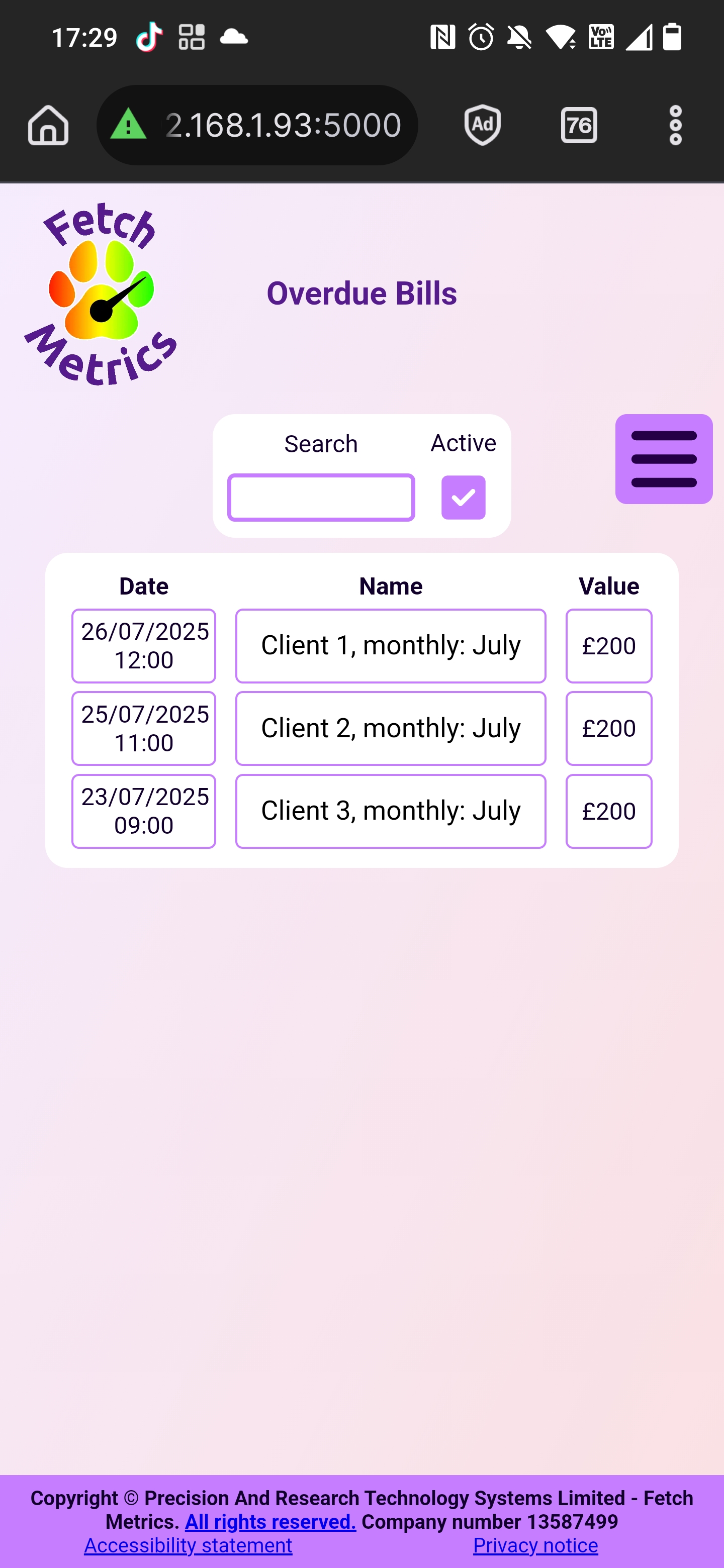Open the browser overflow menu
Viewport: 724px width, 1568px height.
click(x=675, y=126)
